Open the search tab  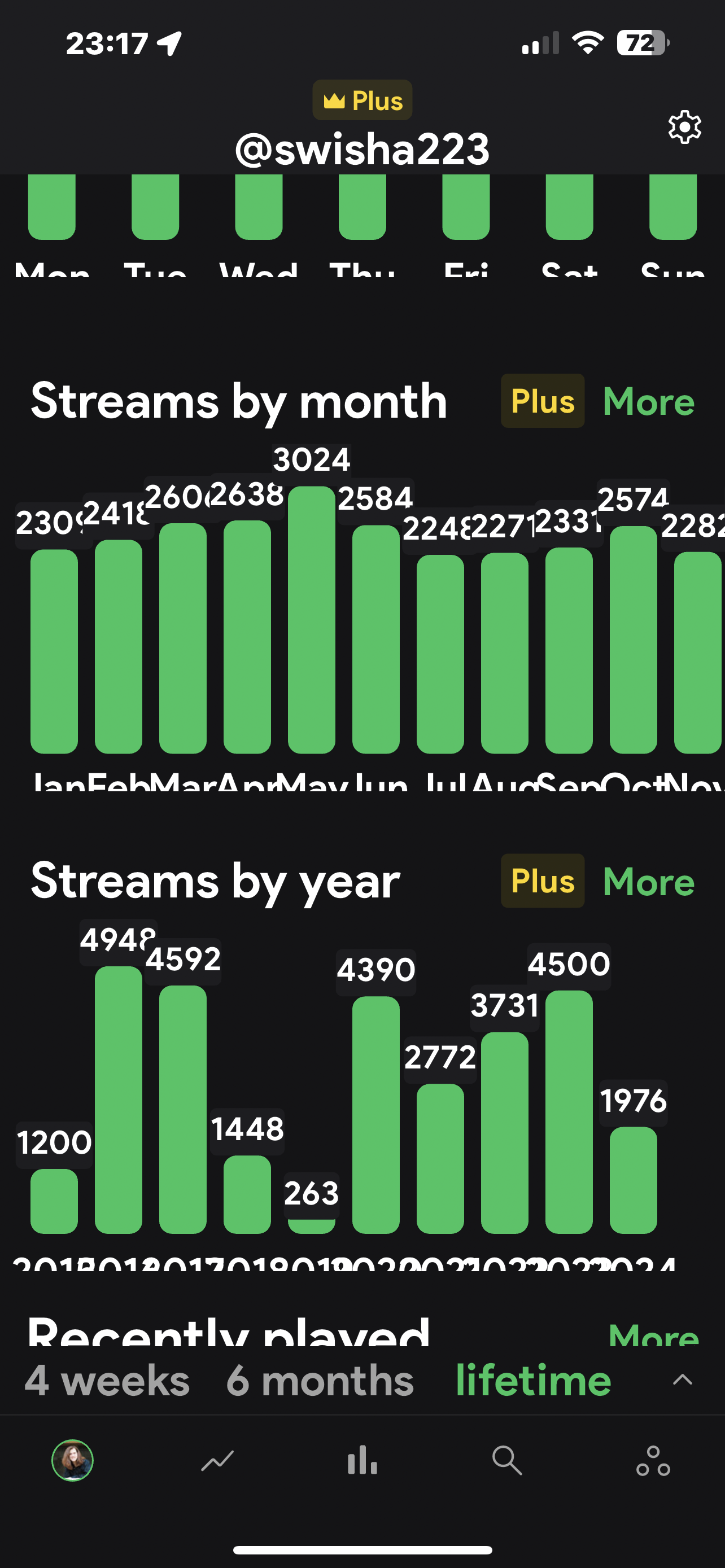click(x=507, y=1460)
